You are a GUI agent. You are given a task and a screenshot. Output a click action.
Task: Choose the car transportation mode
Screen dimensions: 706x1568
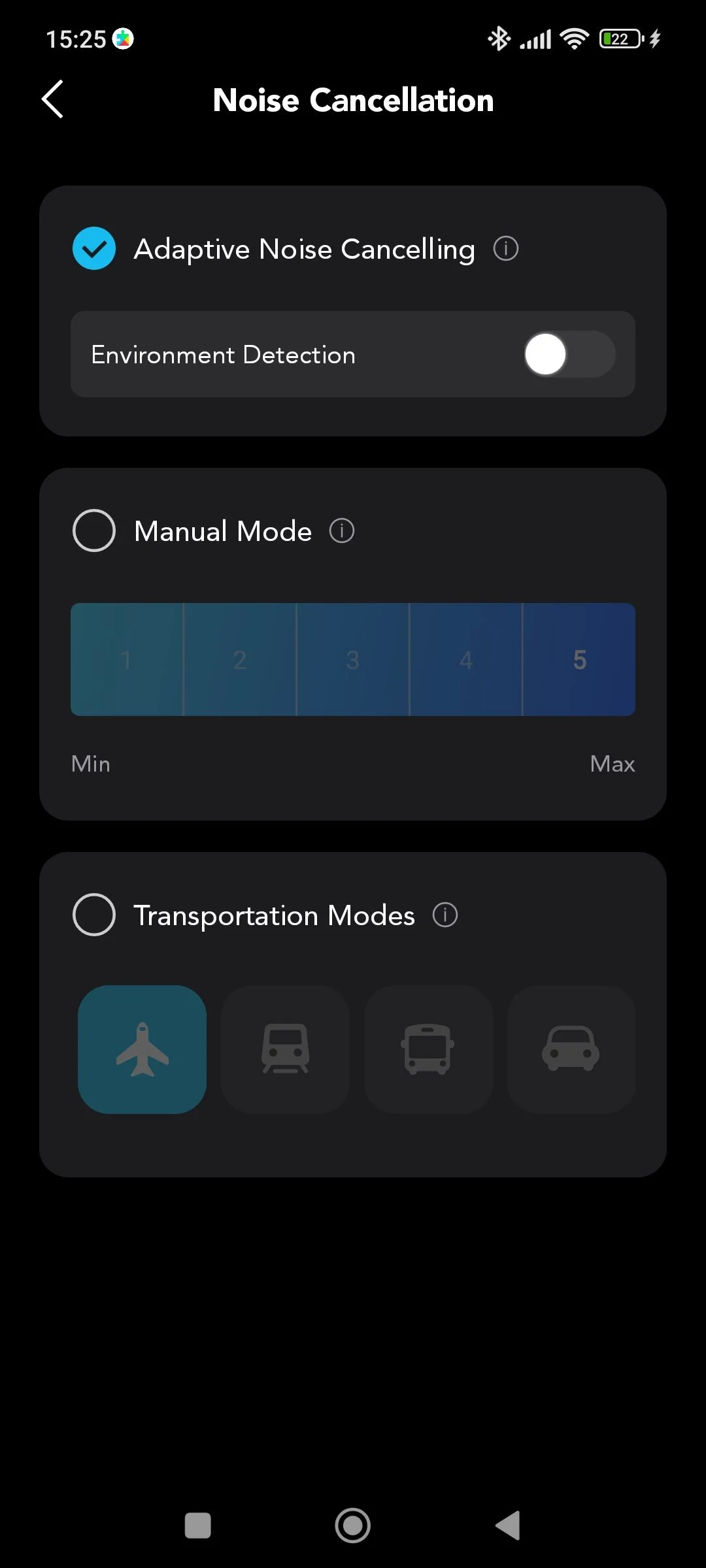(571, 1049)
